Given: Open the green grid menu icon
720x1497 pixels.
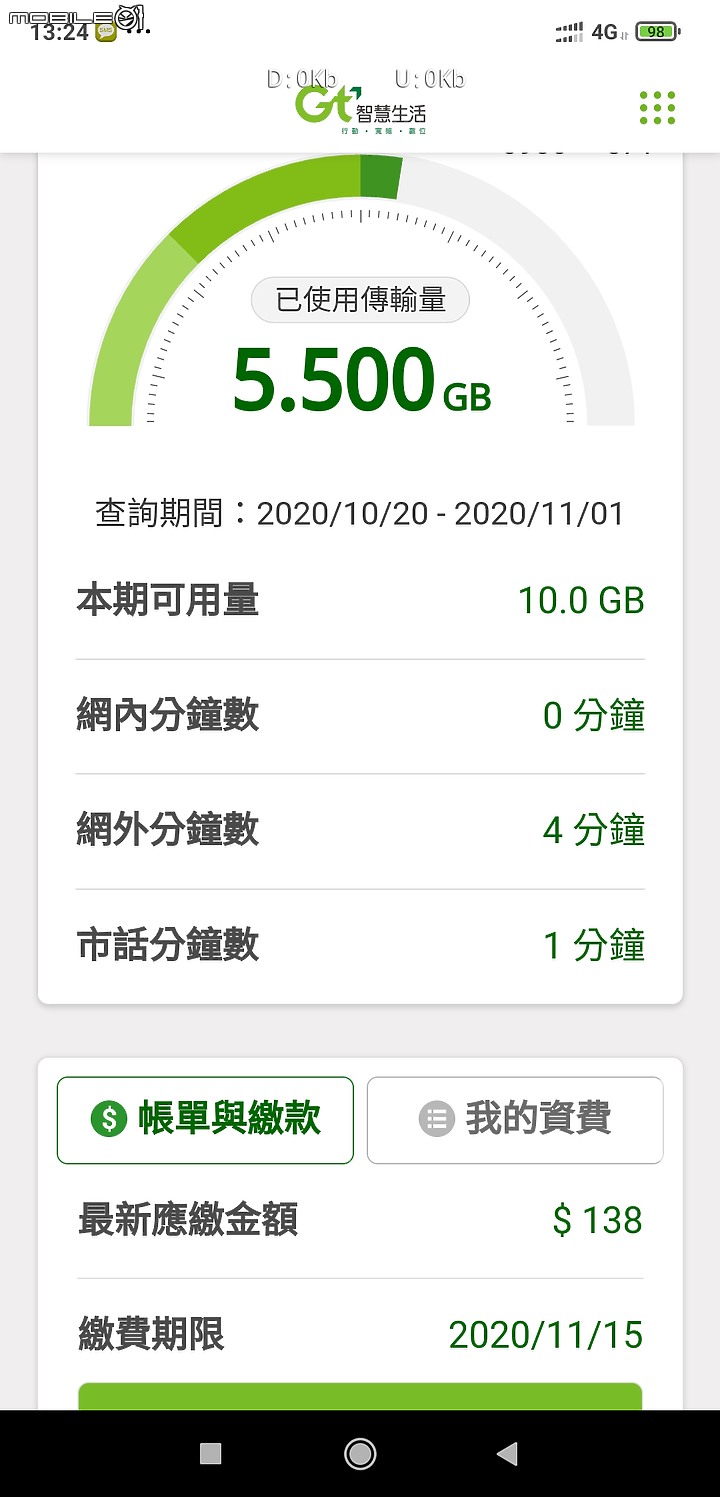Looking at the screenshot, I should coord(657,107).
